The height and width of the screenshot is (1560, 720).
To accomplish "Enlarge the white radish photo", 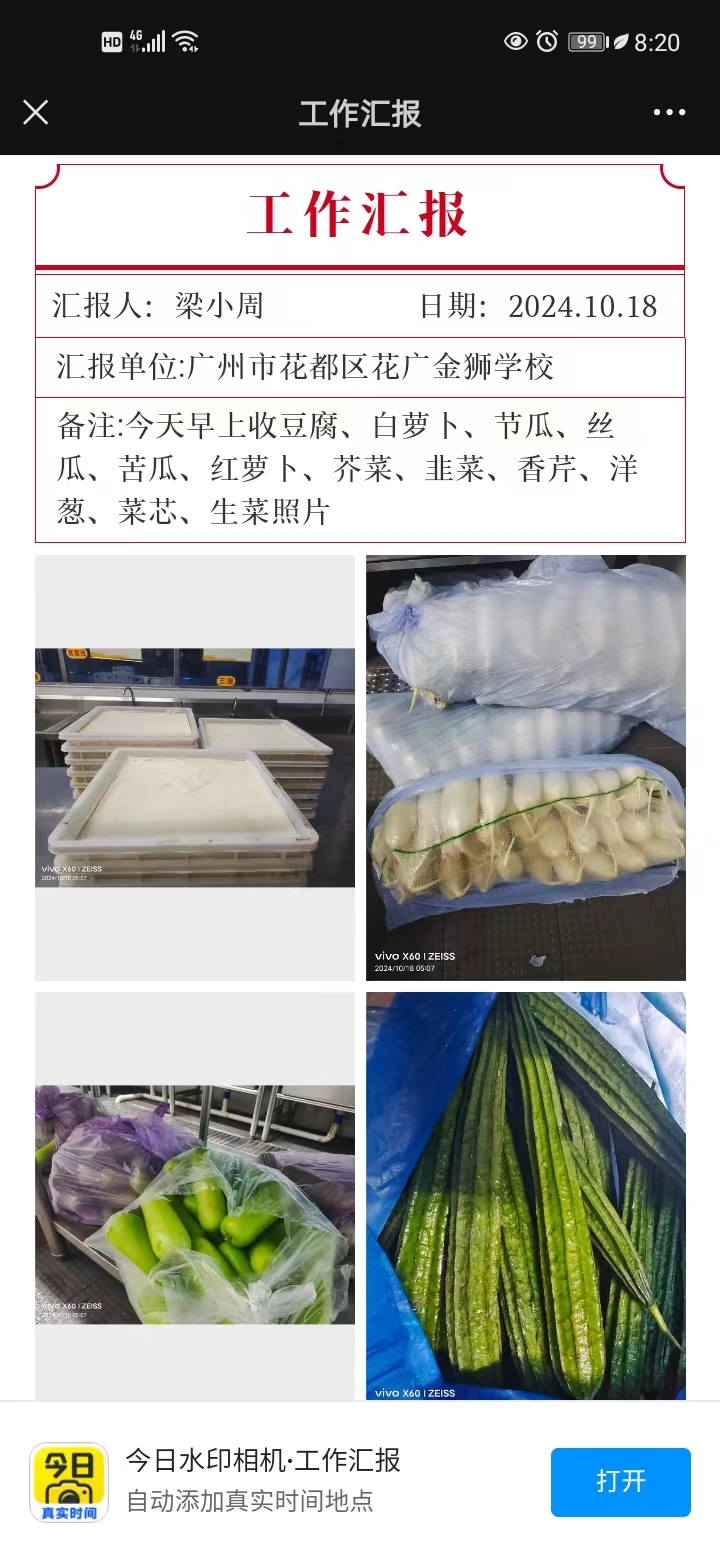I will pos(526,768).
